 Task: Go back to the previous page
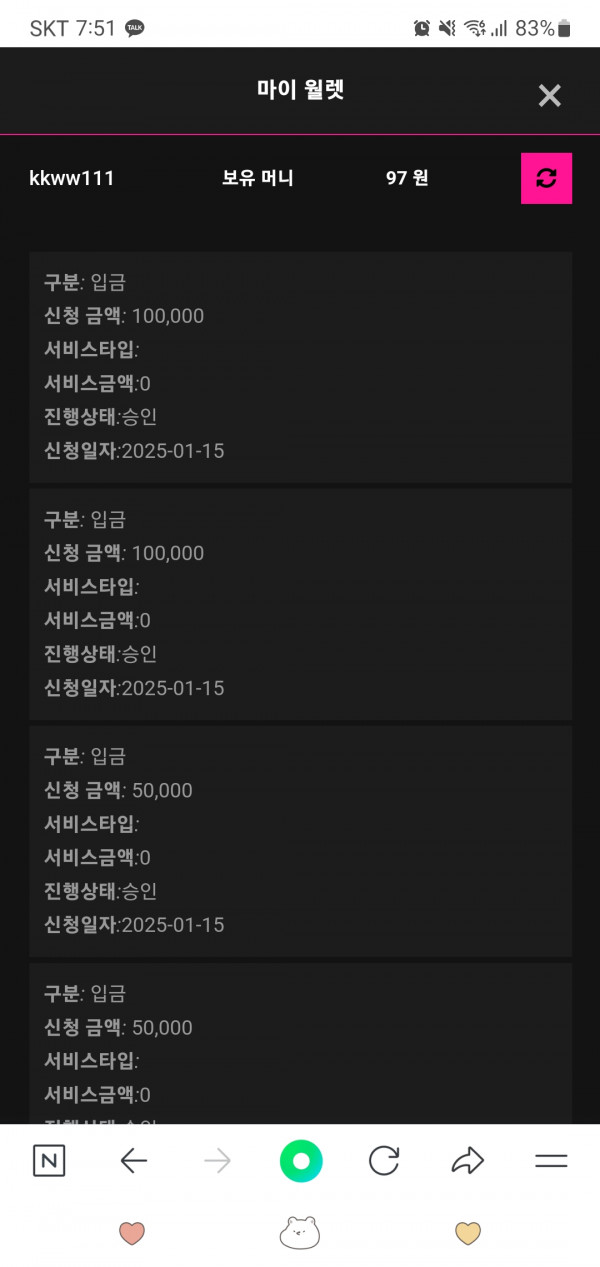pyautogui.click(x=133, y=1161)
